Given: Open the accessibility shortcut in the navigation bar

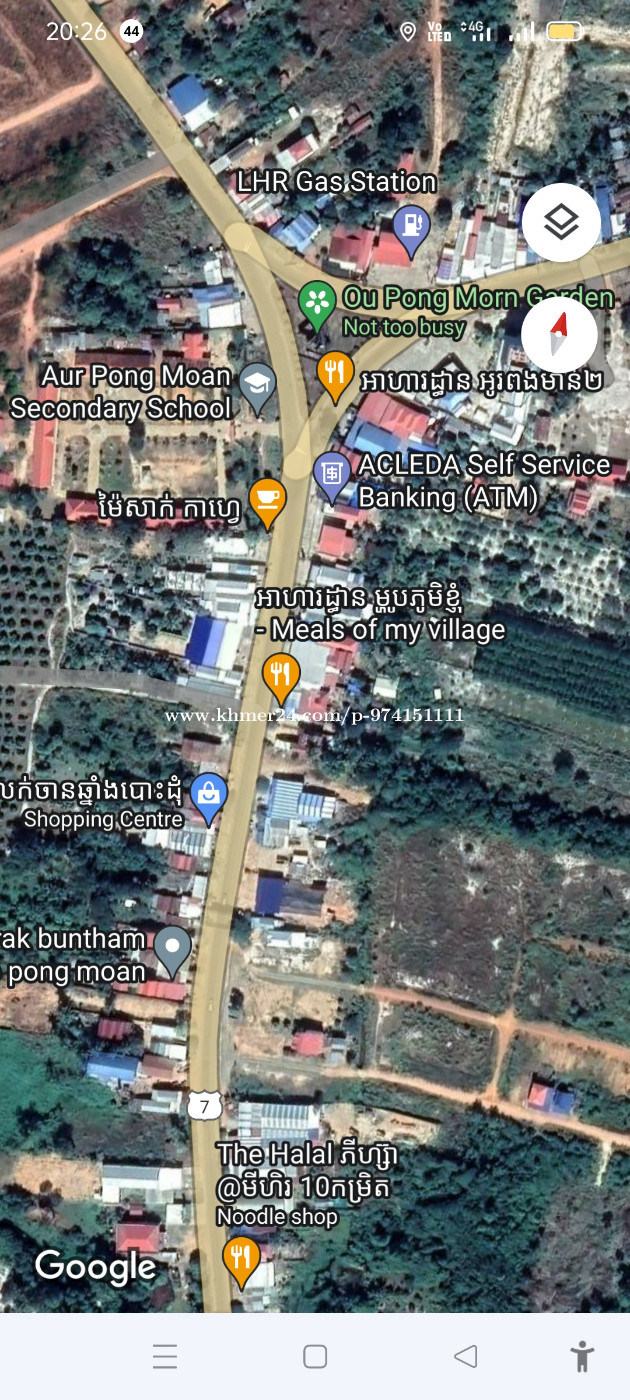Looking at the screenshot, I should click(582, 1356).
